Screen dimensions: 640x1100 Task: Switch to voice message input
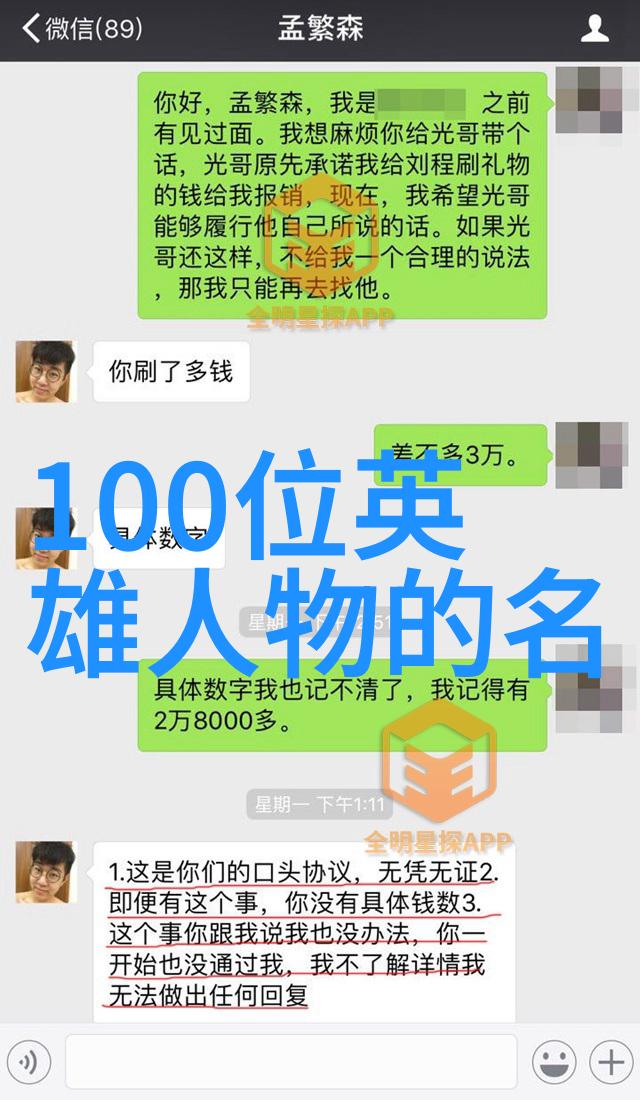pyautogui.click(x=30, y=1061)
